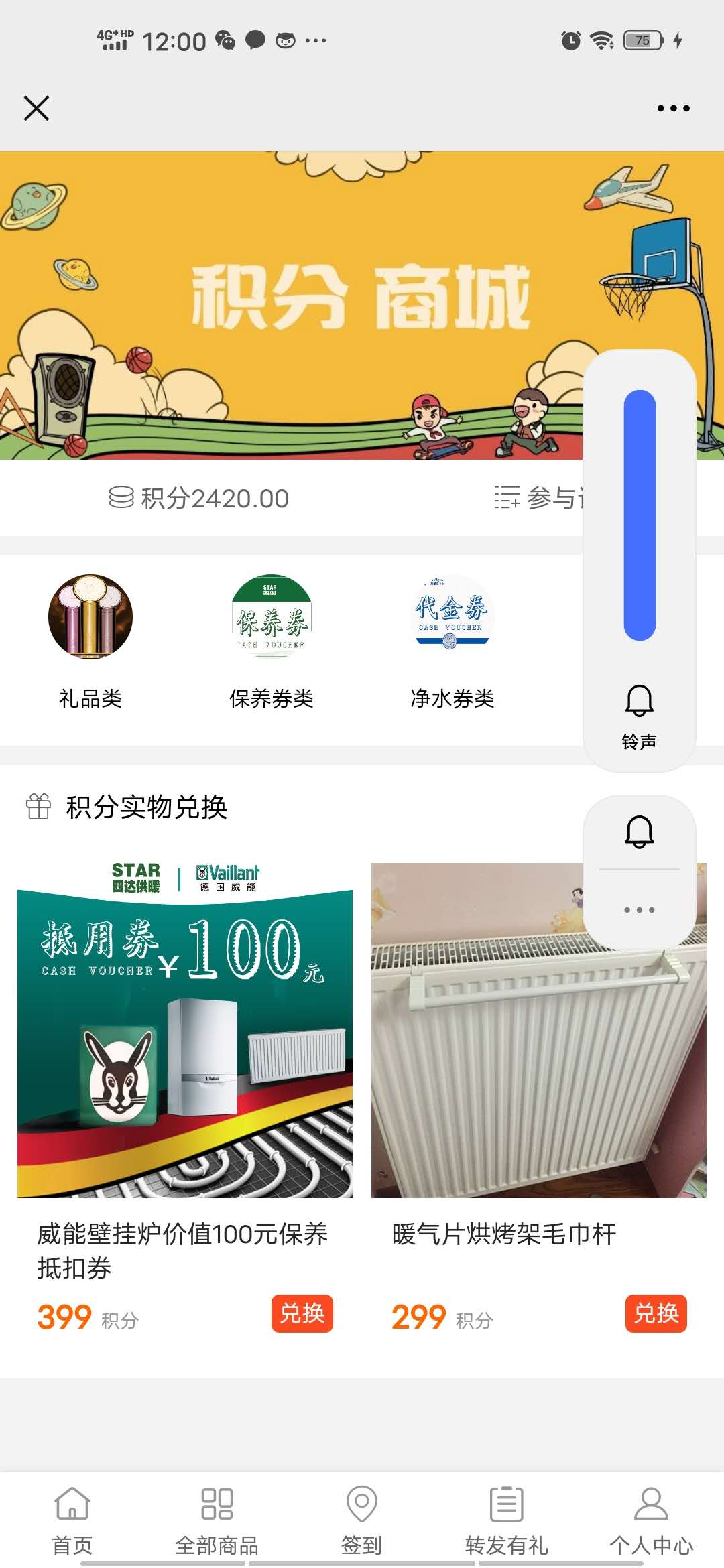Screen dimensions: 724x1568
Task: Adjust the blue volume slider
Action: (x=639, y=515)
